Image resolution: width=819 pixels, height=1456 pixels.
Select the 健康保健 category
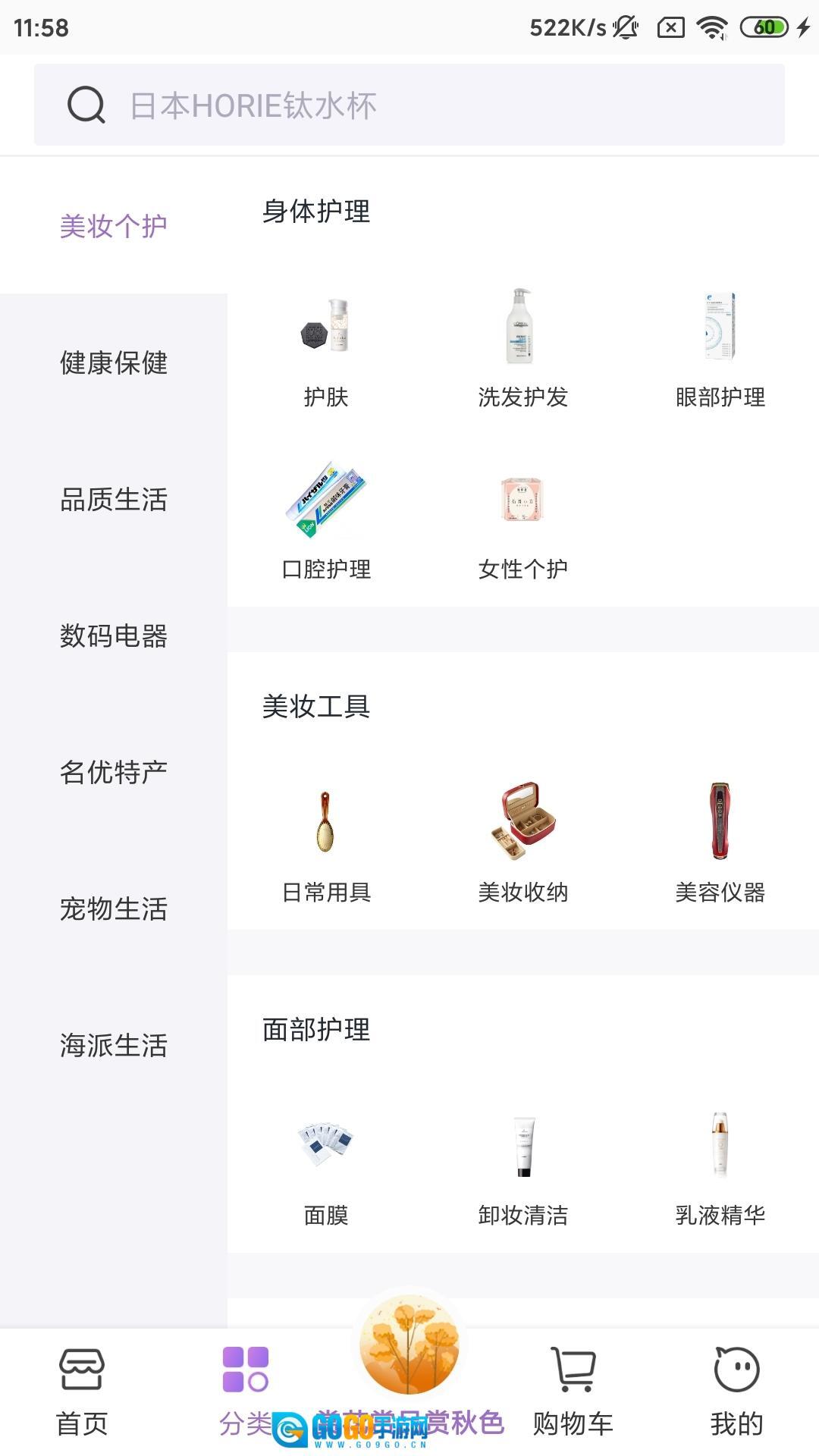pyautogui.click(x=114, y=362)
